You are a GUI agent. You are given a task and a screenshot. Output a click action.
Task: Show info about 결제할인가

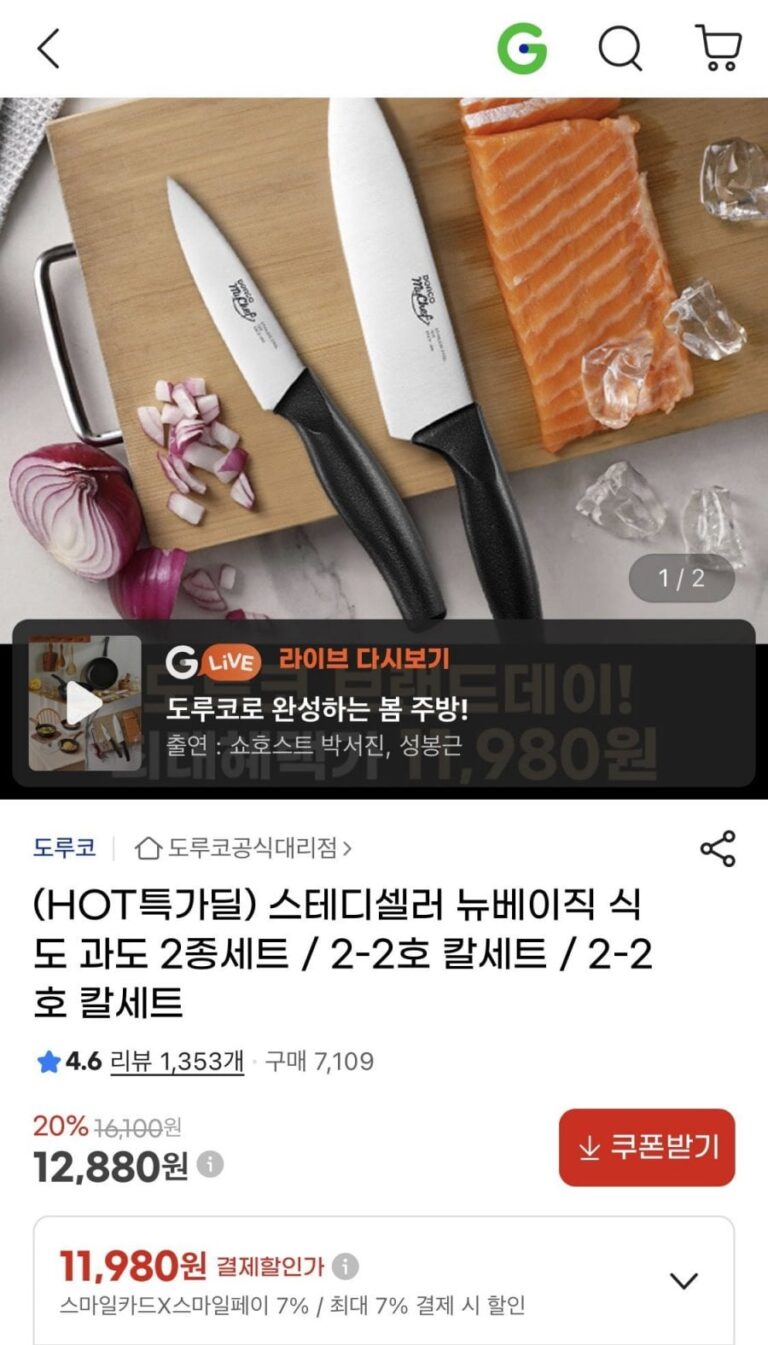point(345,1267)
